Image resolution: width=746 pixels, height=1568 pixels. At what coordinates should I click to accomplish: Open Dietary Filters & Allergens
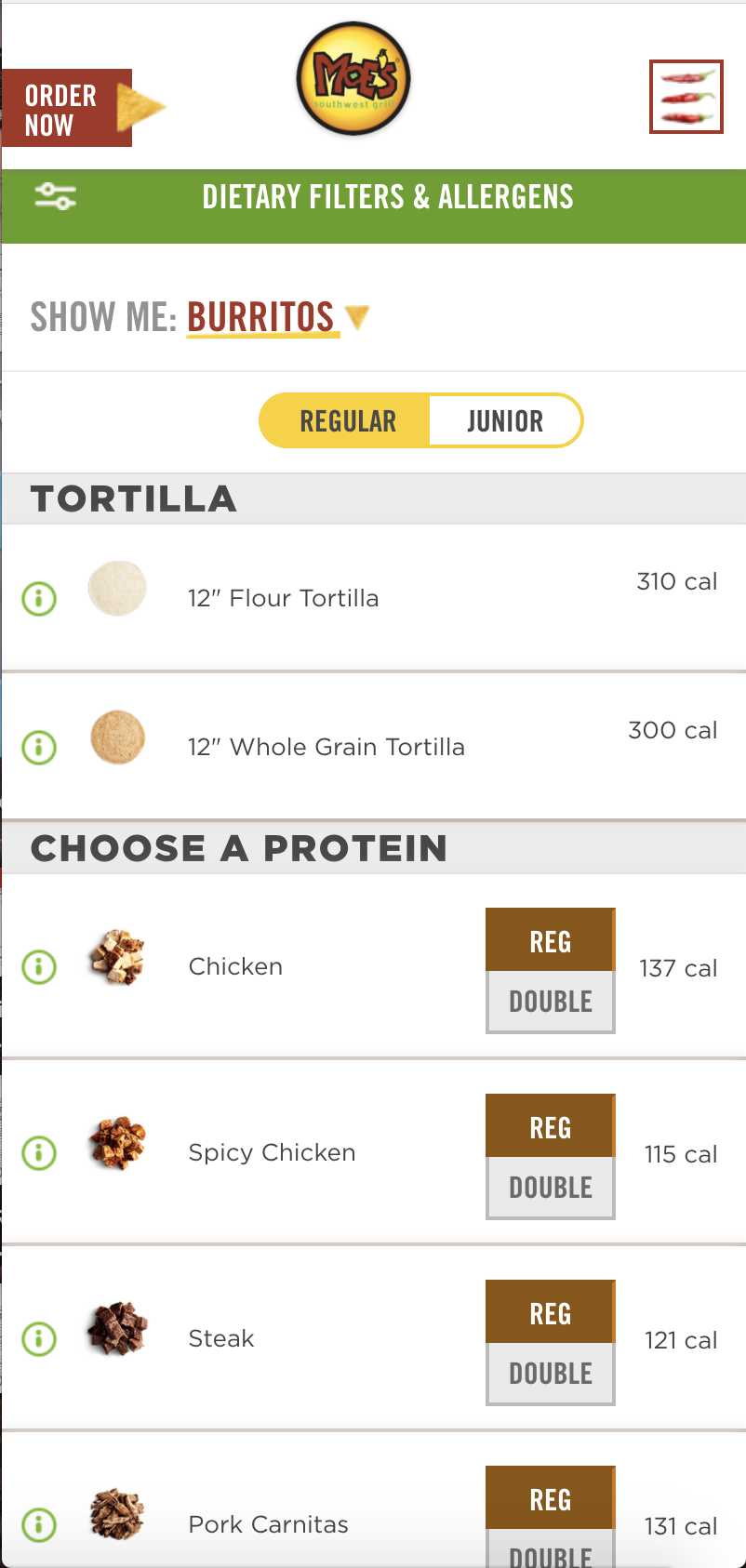click(x=387, y=197)
